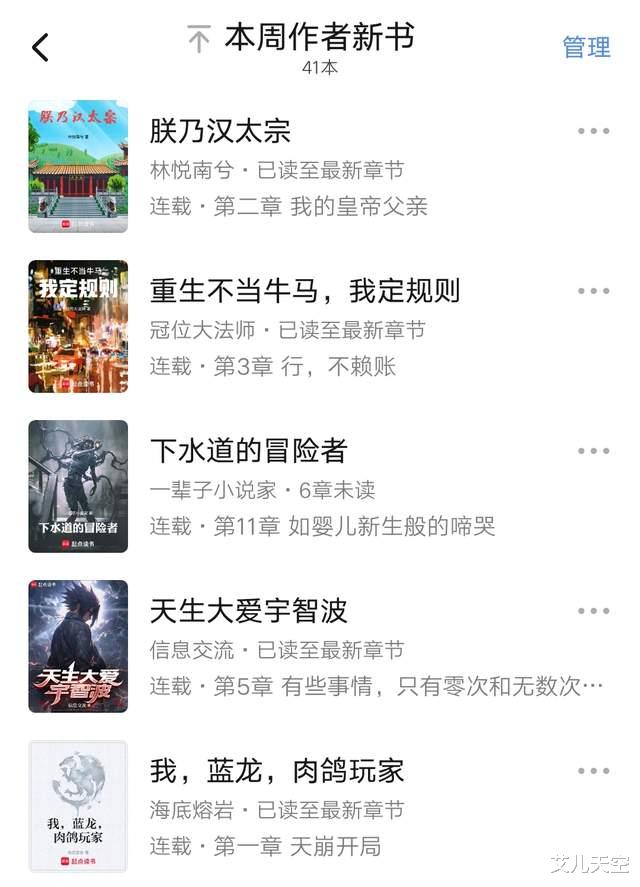Open the book 天生大爱宇智波
This screenshot has width=640, height=887.
pos(248,611)
